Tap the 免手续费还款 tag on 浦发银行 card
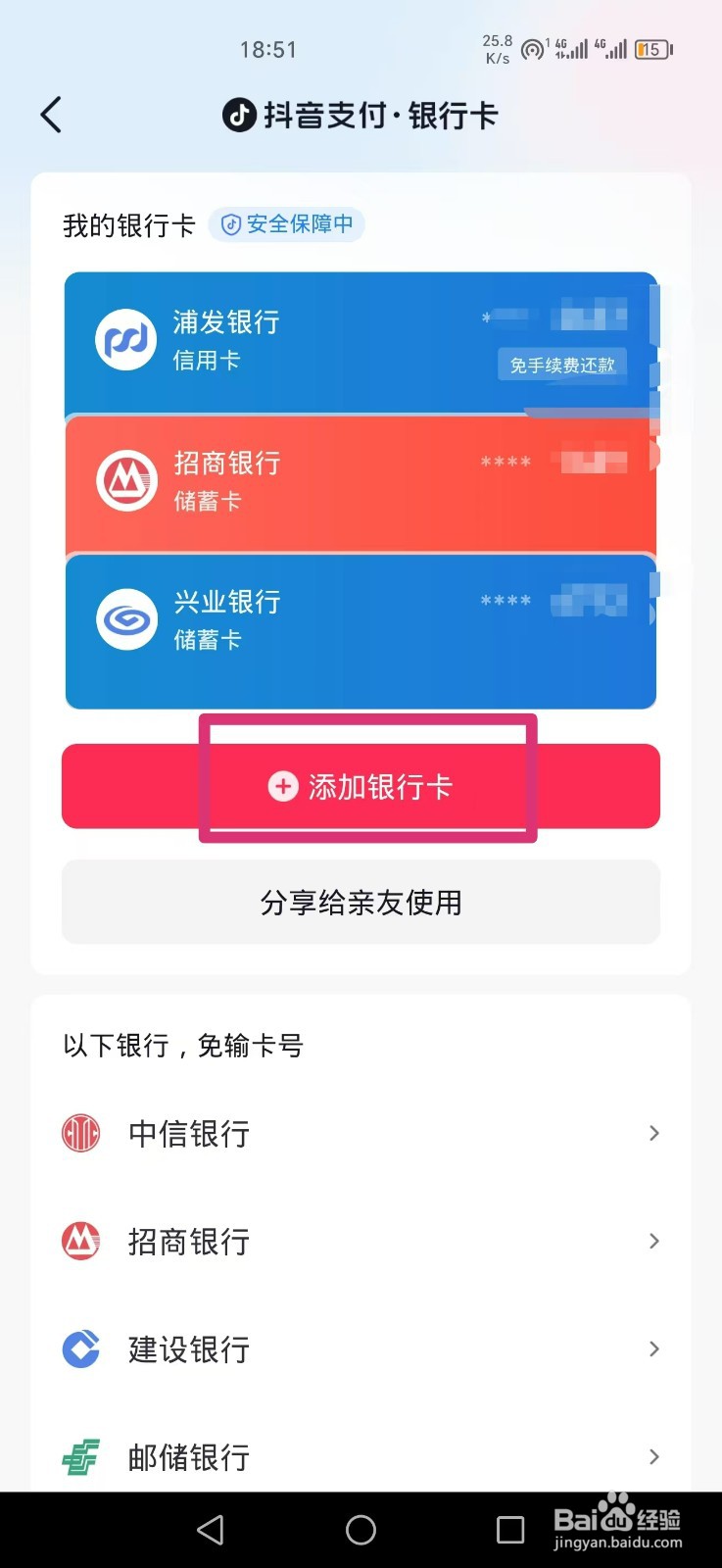This screenshot has height=1568, width=722. (565, 366)
